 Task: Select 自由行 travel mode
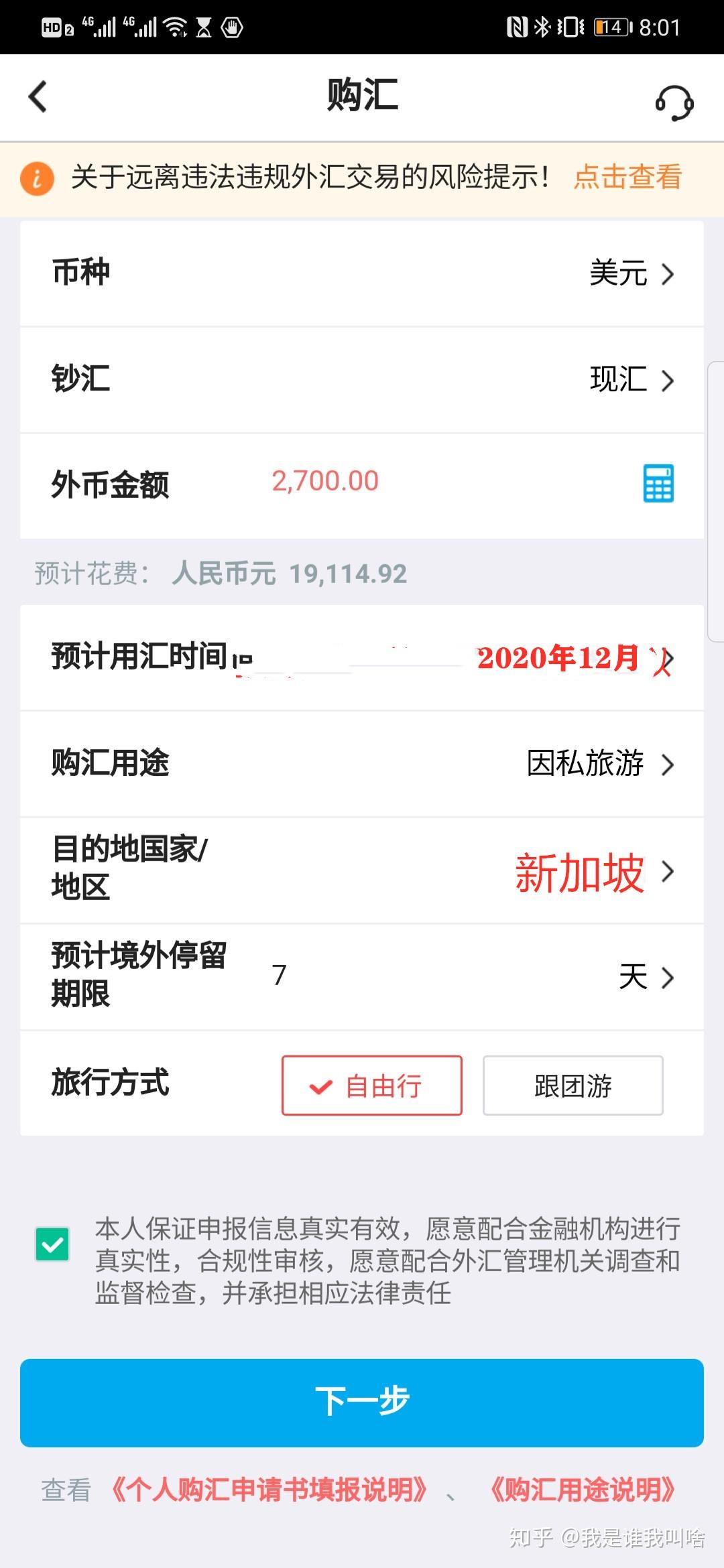[372, 1086]
